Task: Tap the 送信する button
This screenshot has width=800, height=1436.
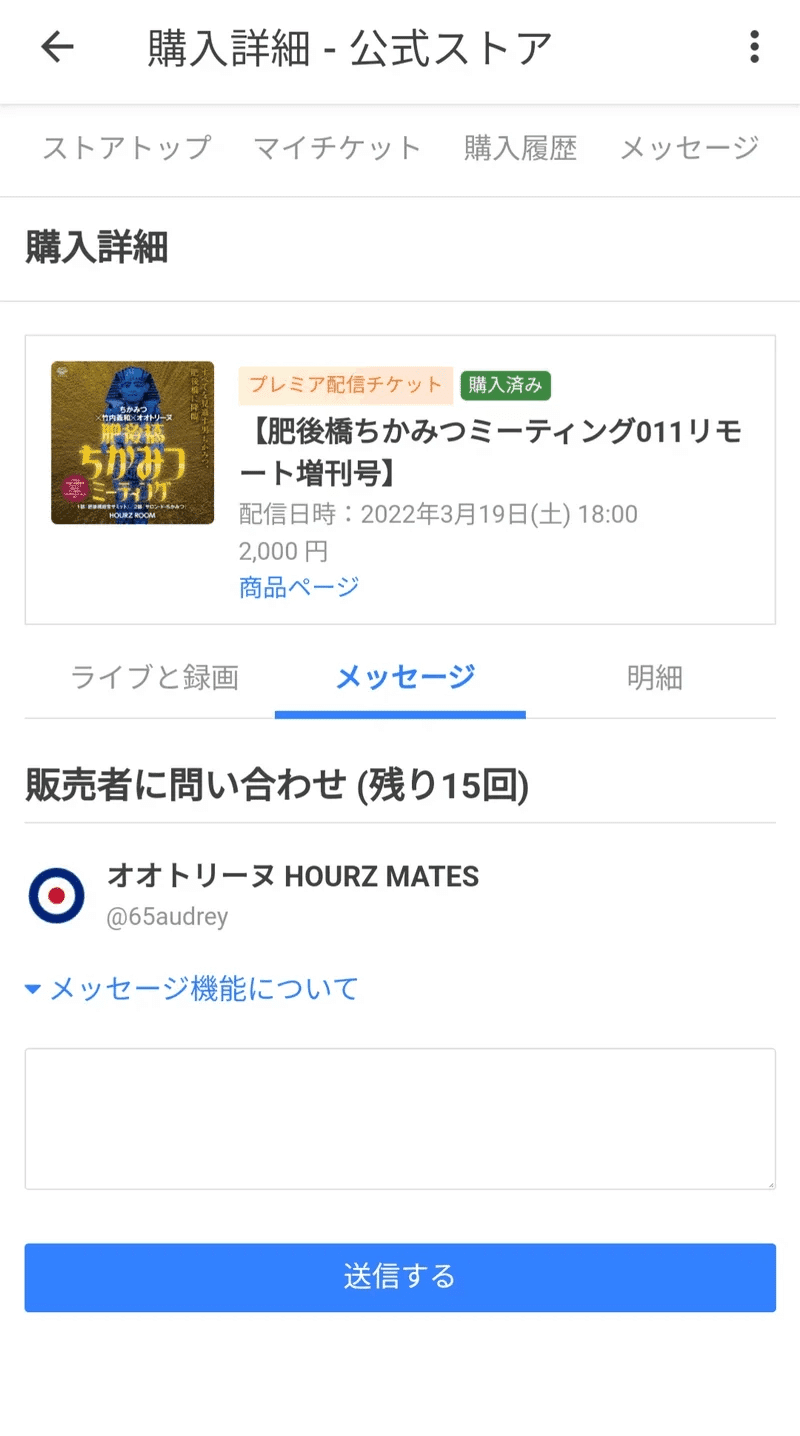Action: [x=400, y=1277]
